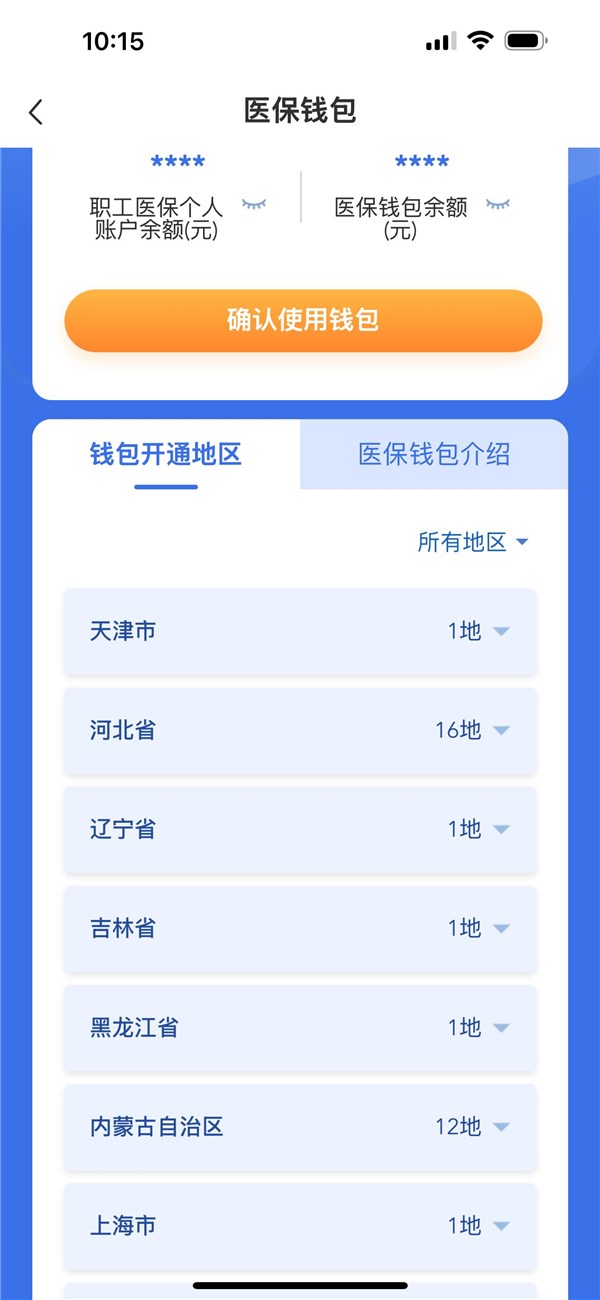Go back from 医保钱包 page
Screen dimensions: 600x1300
click(x=36, y=112)
